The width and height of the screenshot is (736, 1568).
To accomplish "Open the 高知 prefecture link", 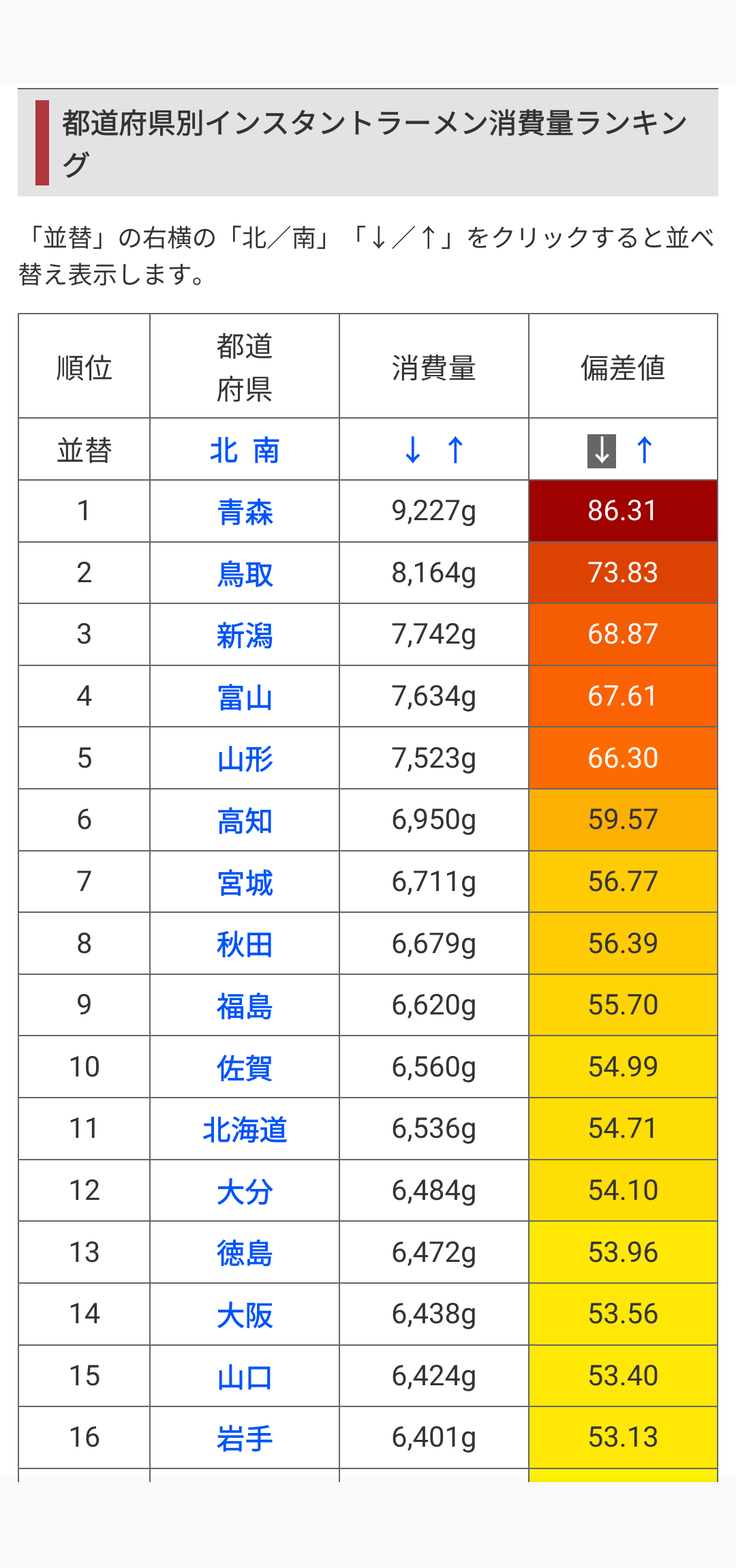I will [x=245, y=821].
